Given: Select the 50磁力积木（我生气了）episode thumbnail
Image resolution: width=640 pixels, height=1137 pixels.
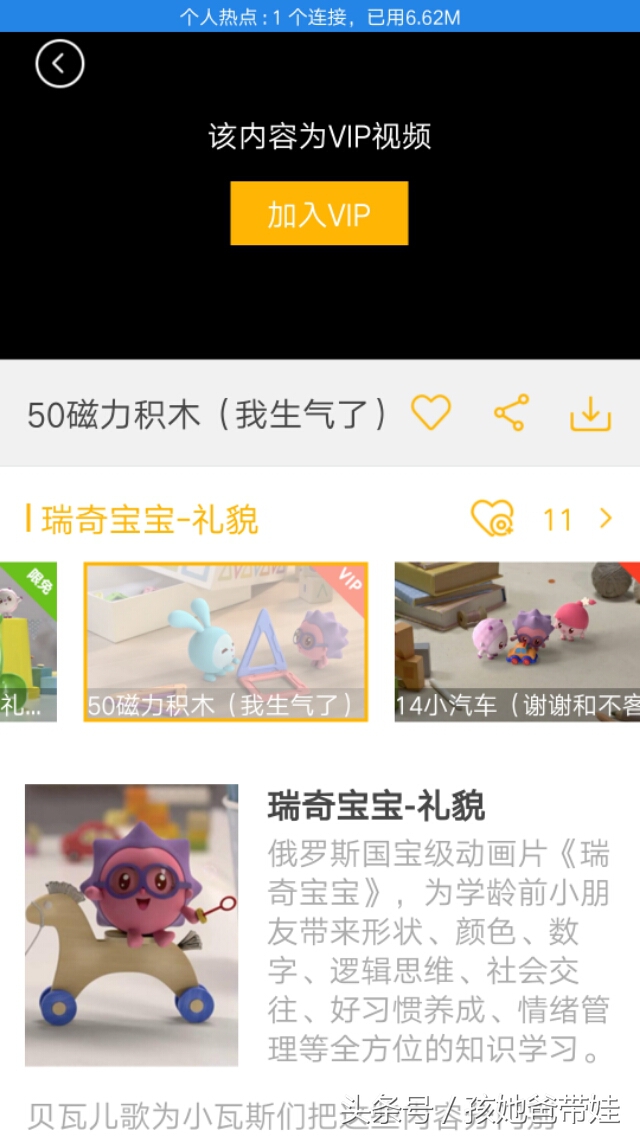Looking at the screenshot, I should (x=226, y=640).
